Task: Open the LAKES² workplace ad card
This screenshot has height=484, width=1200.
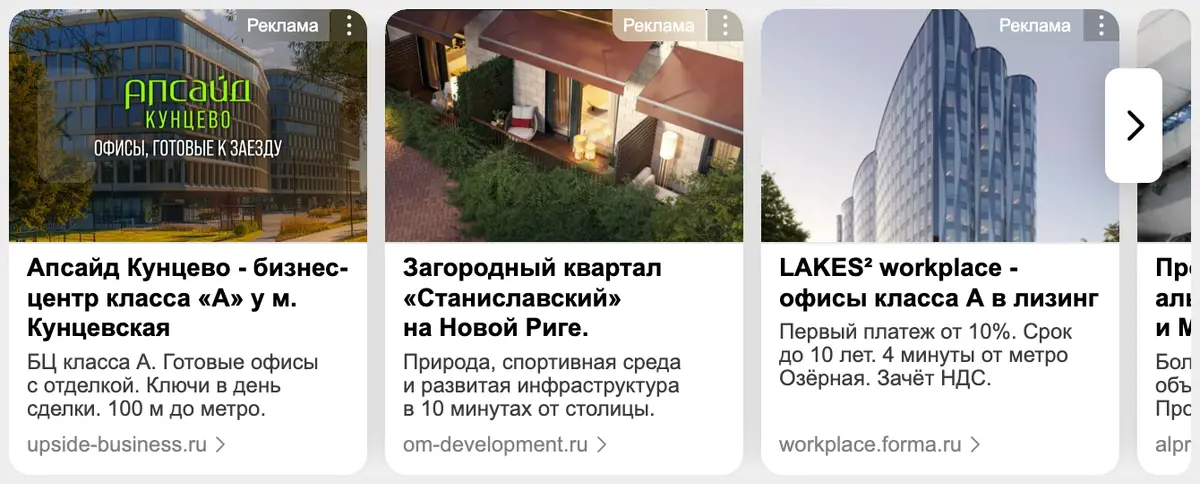Action: point(940,241)
